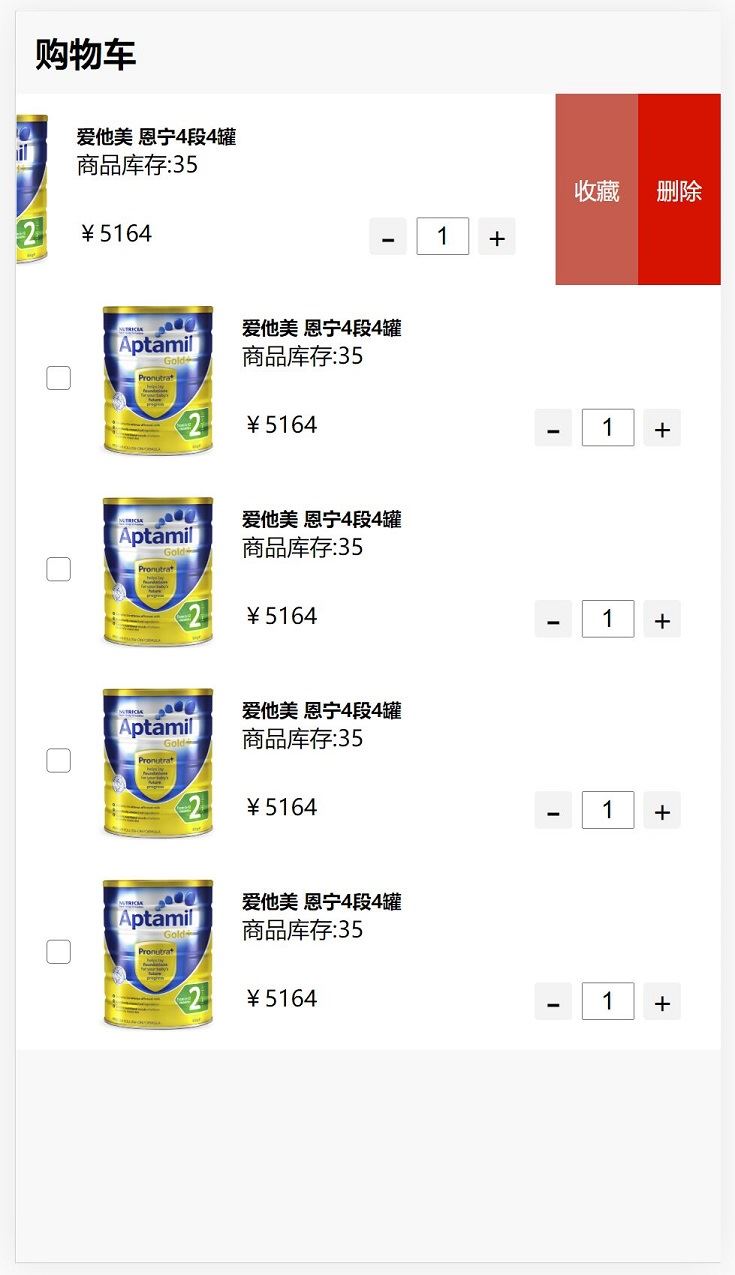Screen dimensions: 735x1275
Task: Click the quantity input of the last item
Action: click(608, 1001)
